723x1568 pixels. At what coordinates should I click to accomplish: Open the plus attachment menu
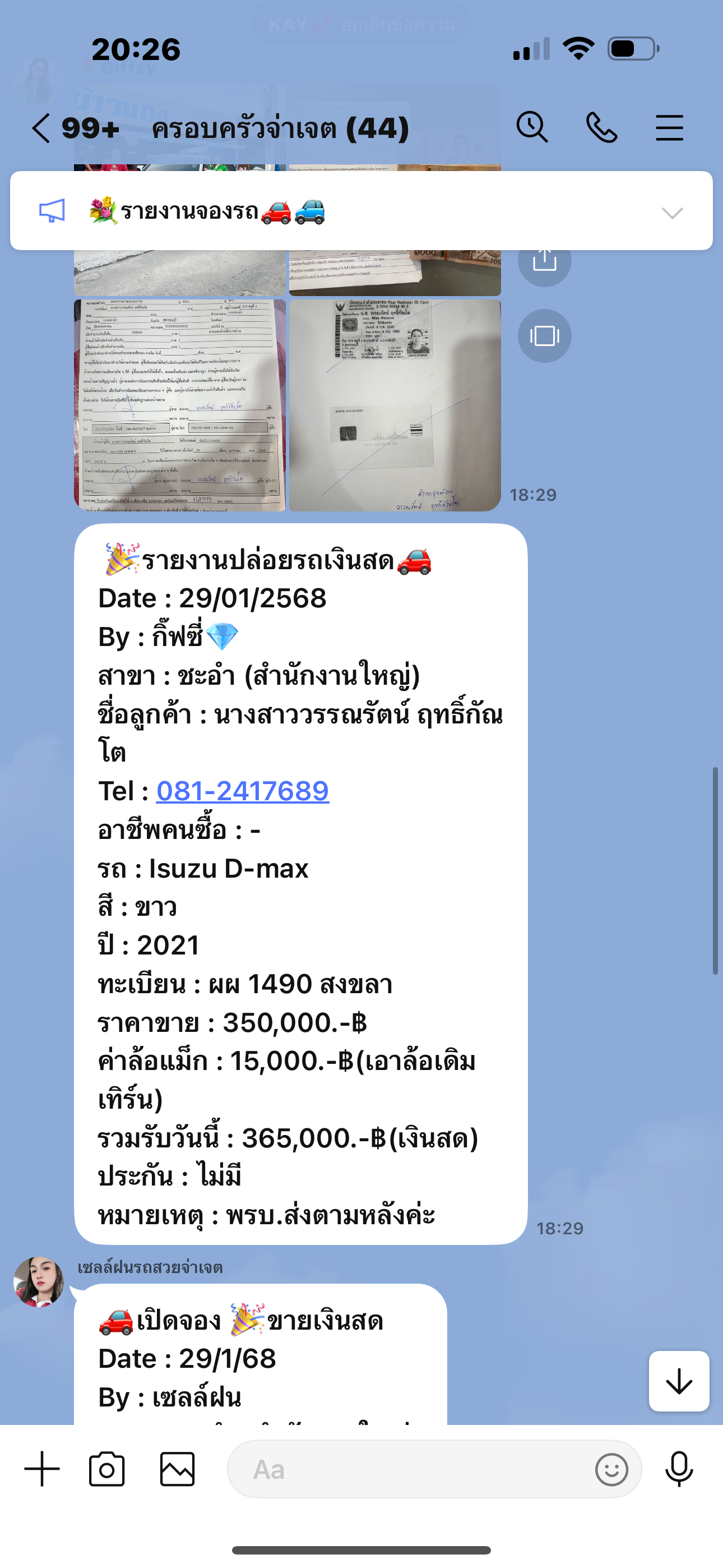42,1469
